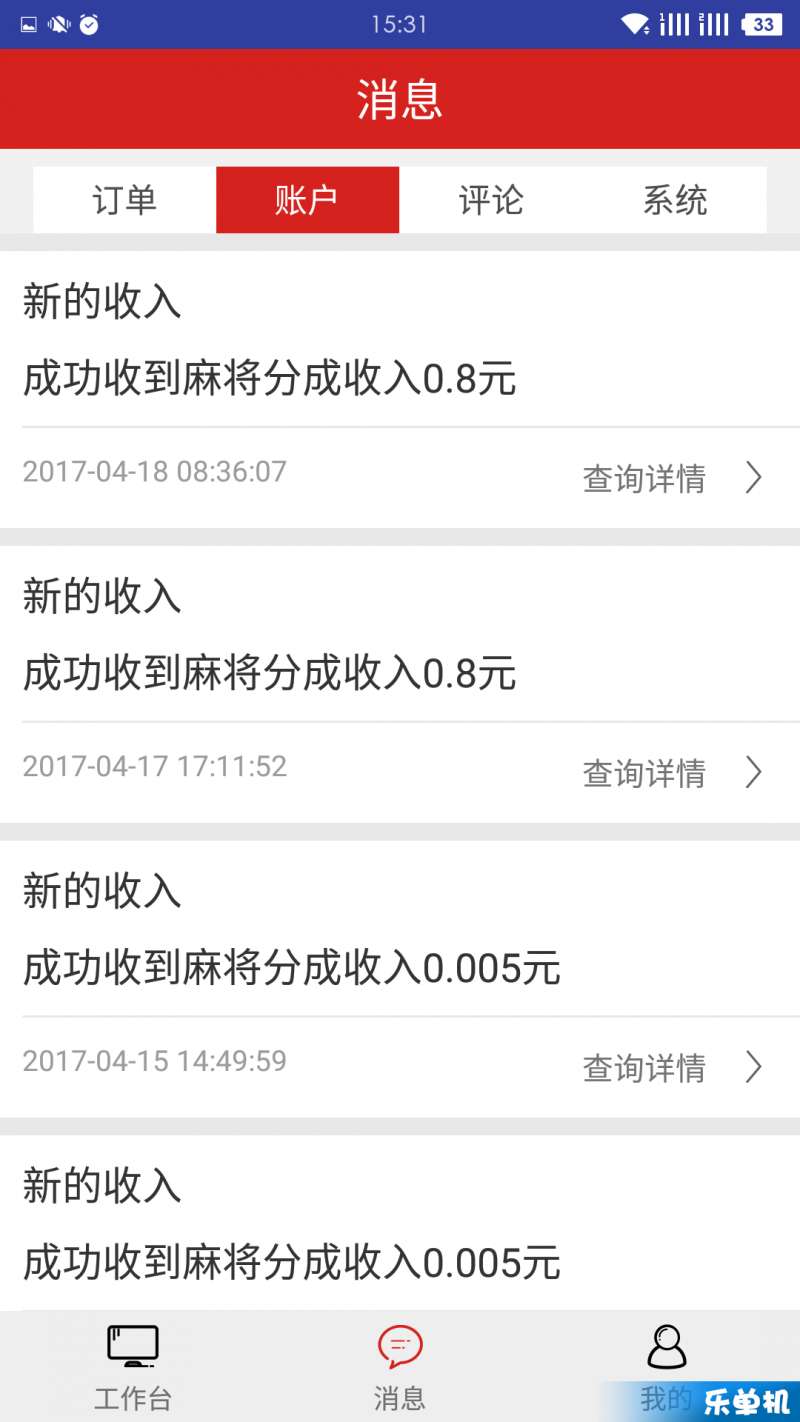Open the 消息 bottom tab
Viewport: 800px width, 1422px height.
click(x=400, y=1366)
